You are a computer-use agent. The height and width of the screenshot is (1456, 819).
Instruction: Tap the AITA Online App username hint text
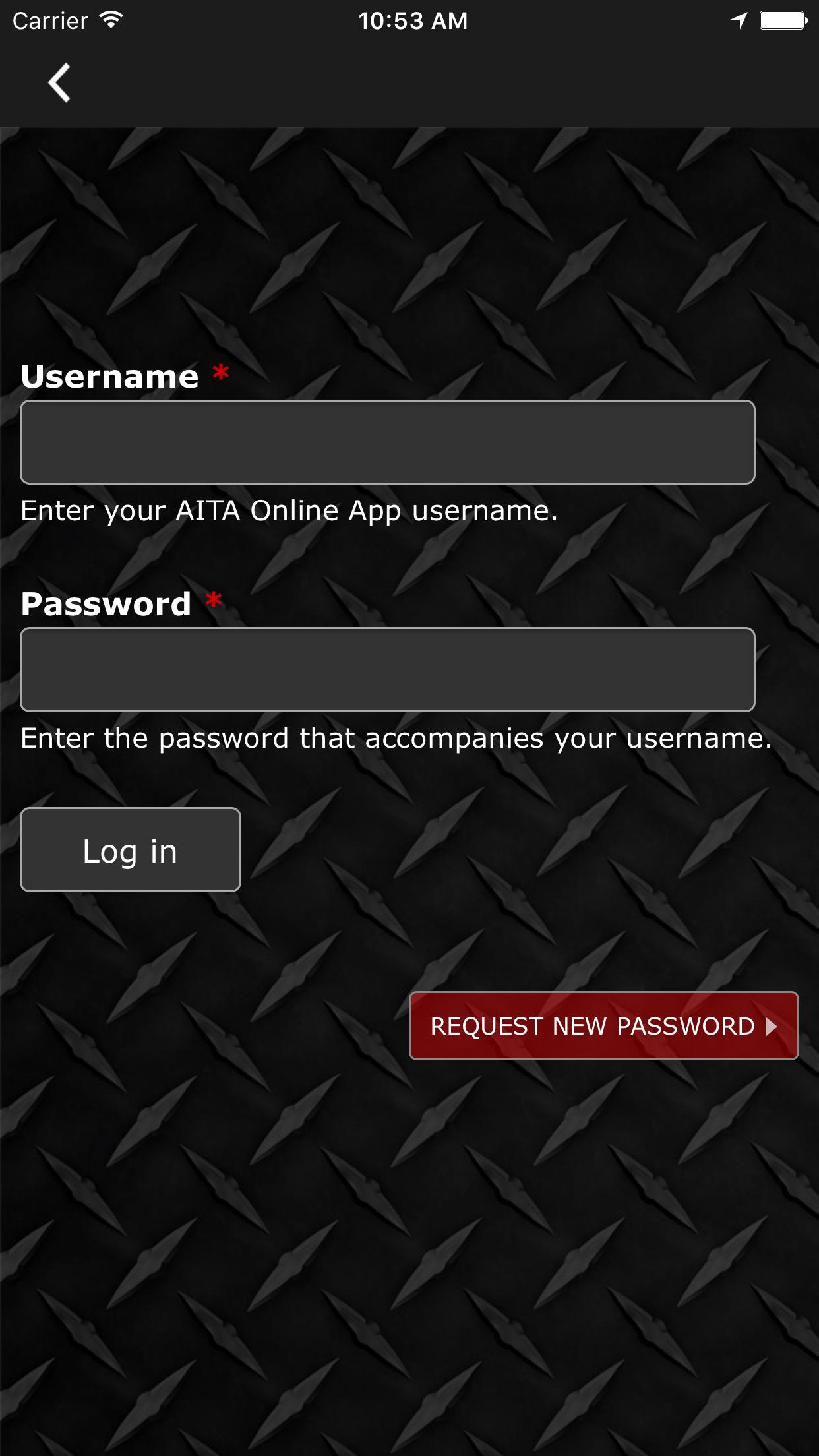coord(289,511)
